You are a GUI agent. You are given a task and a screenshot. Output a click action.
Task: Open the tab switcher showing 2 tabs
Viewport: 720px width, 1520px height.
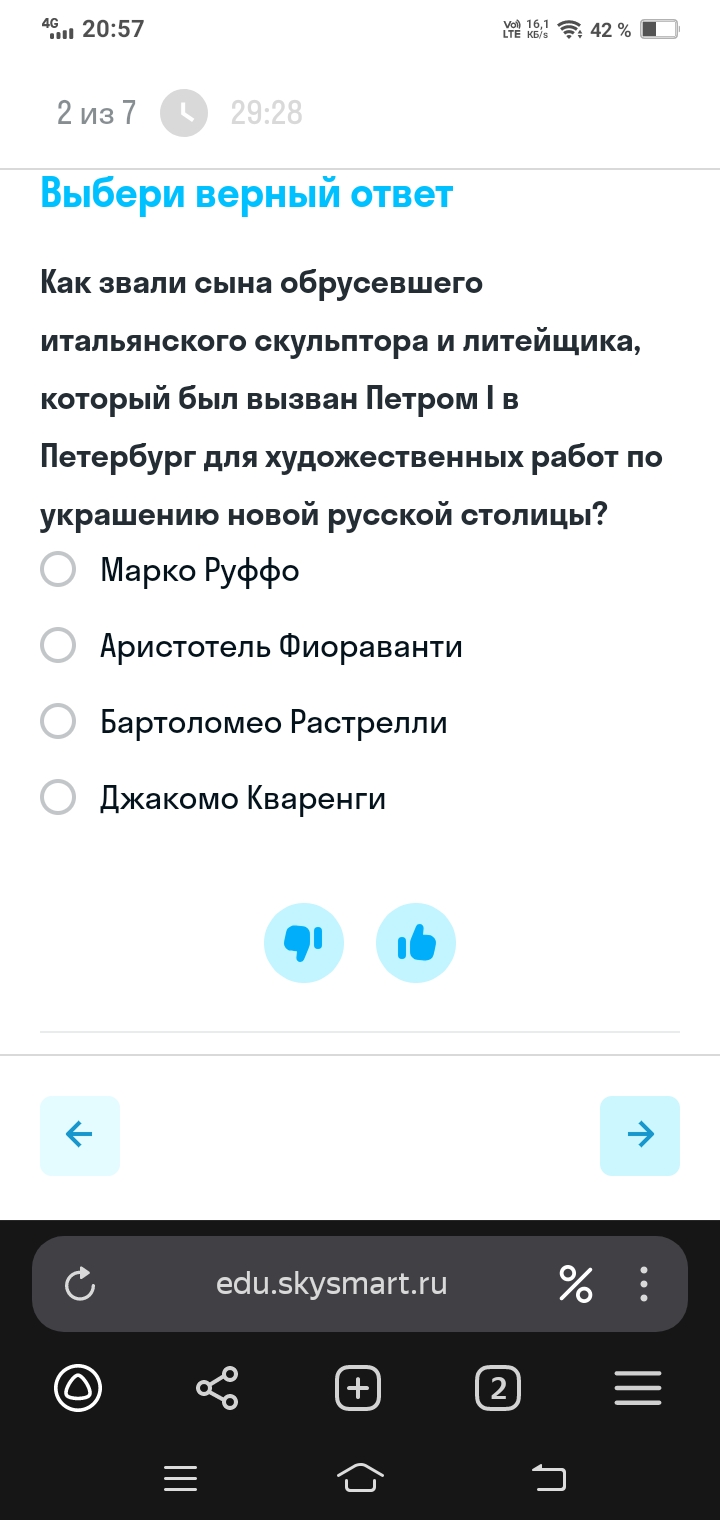coord(498,1388)
